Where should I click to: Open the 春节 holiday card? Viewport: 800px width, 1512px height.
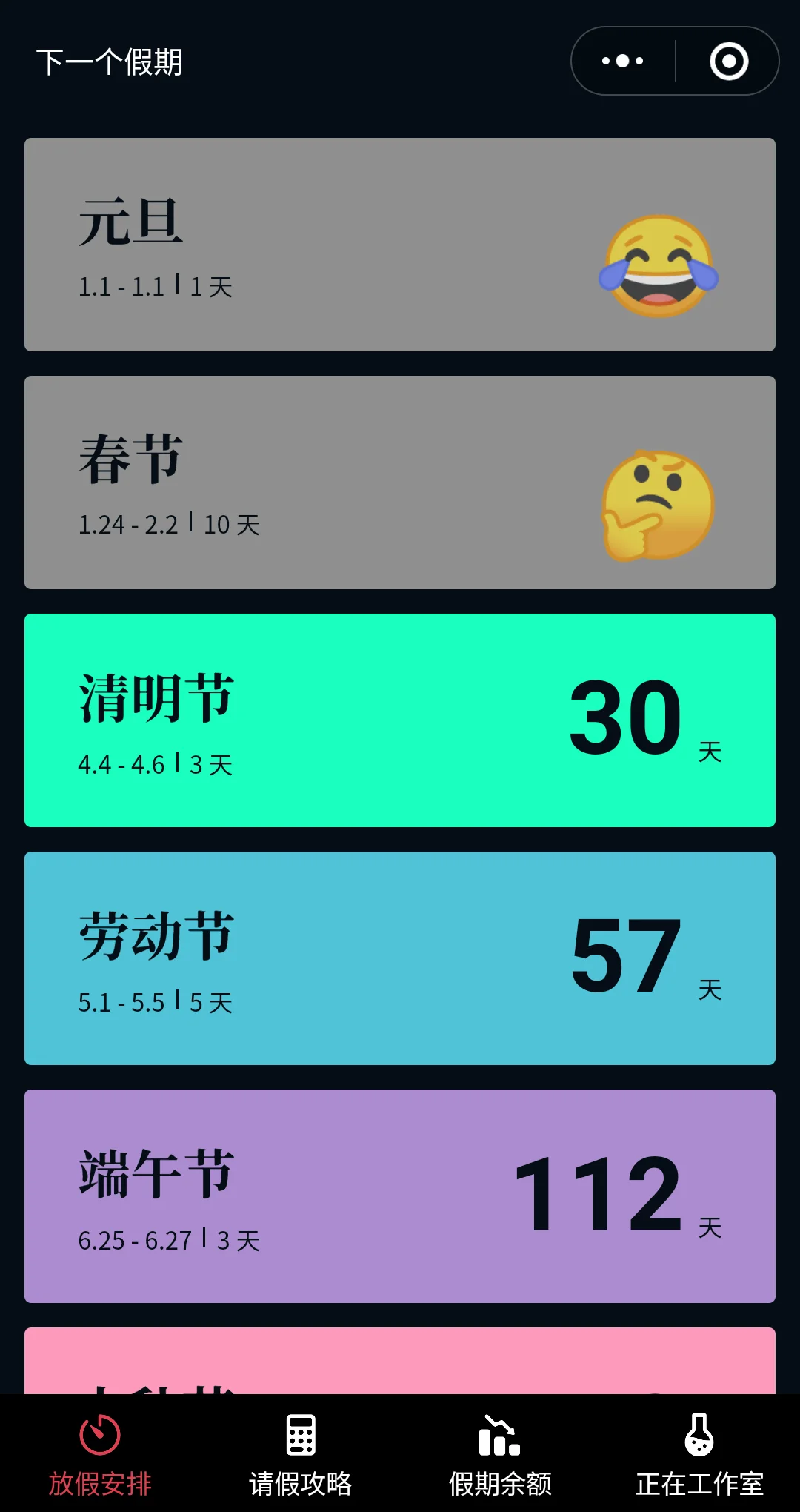tap(400, 483)
